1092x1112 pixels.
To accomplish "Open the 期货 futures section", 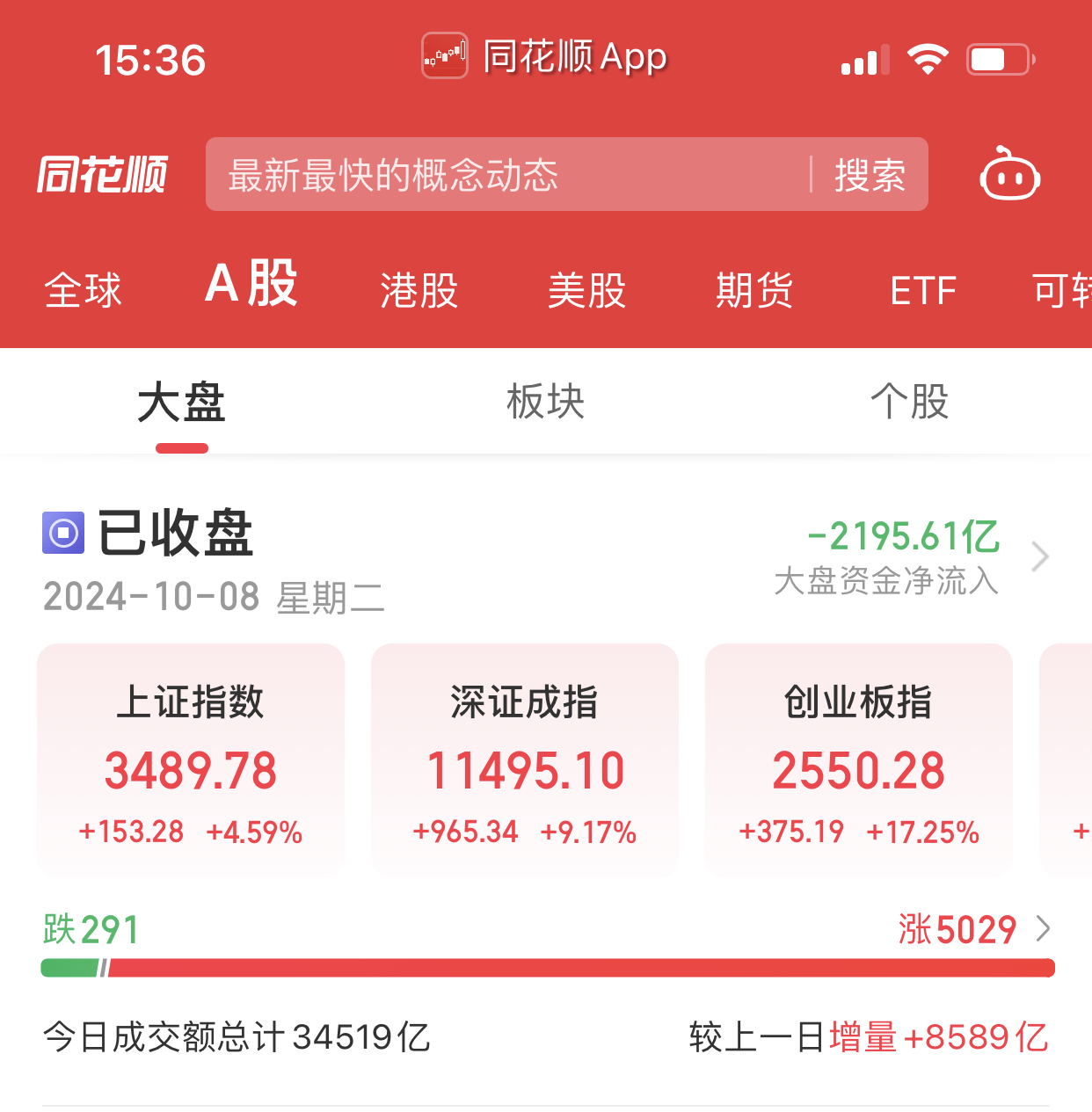I will (753, 291).
